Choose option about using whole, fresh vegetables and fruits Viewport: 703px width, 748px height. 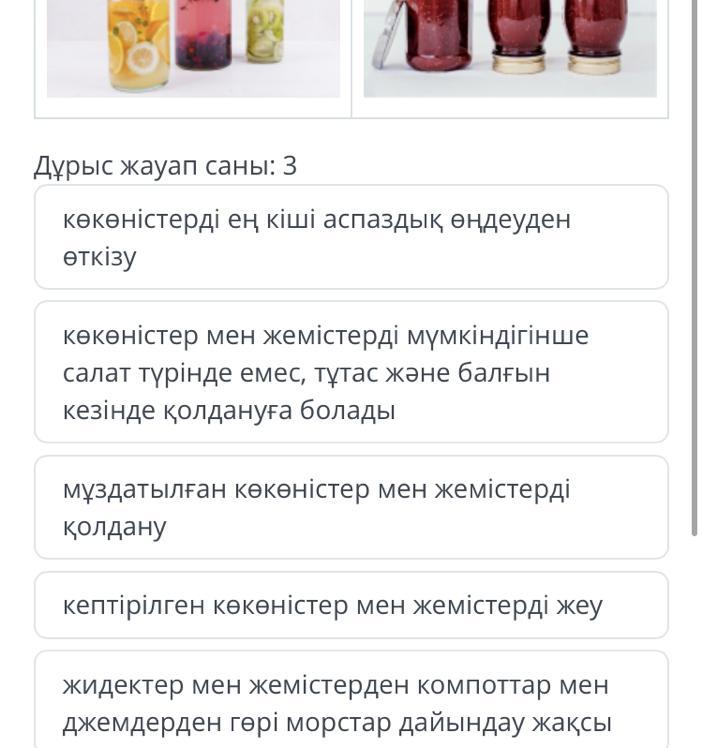351,372
